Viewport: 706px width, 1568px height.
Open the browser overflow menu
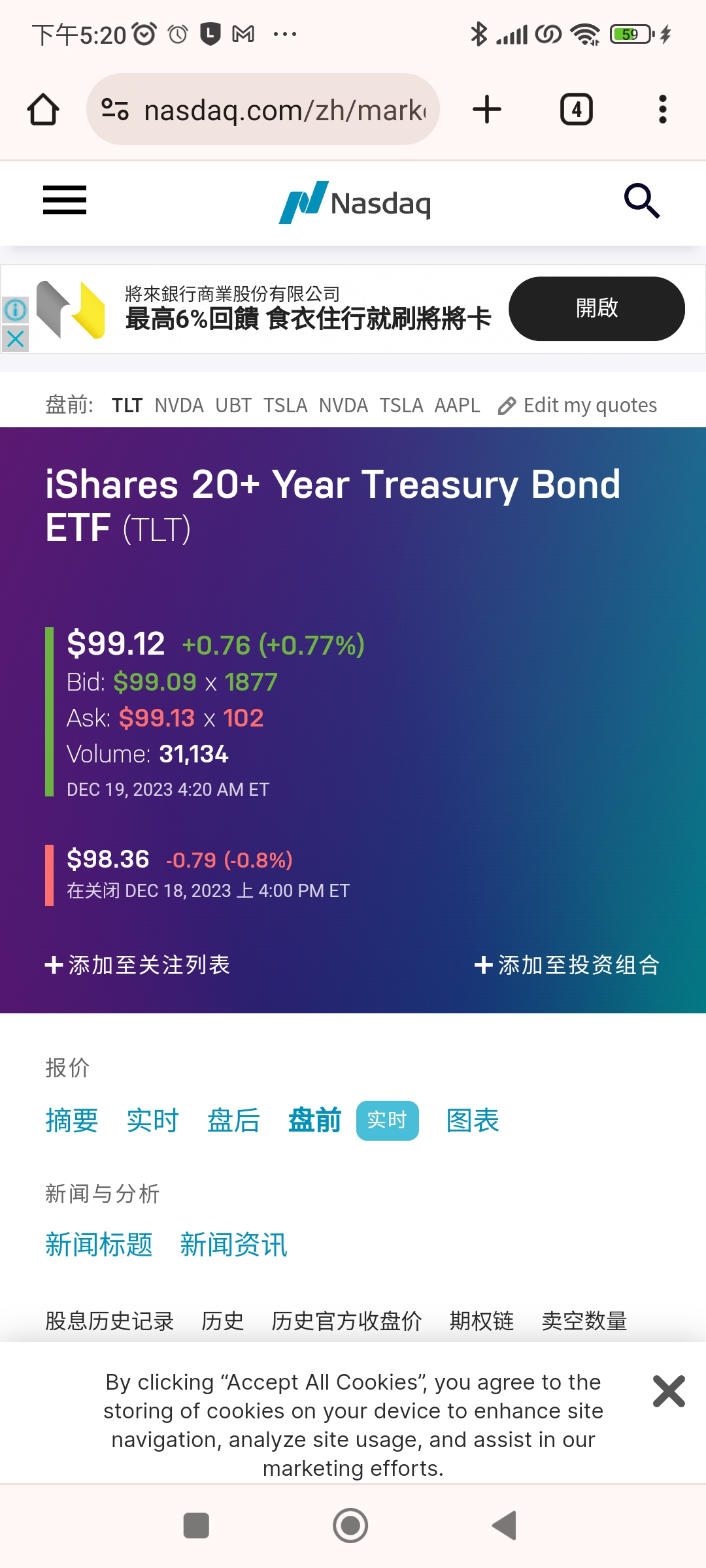coord(662,110)
